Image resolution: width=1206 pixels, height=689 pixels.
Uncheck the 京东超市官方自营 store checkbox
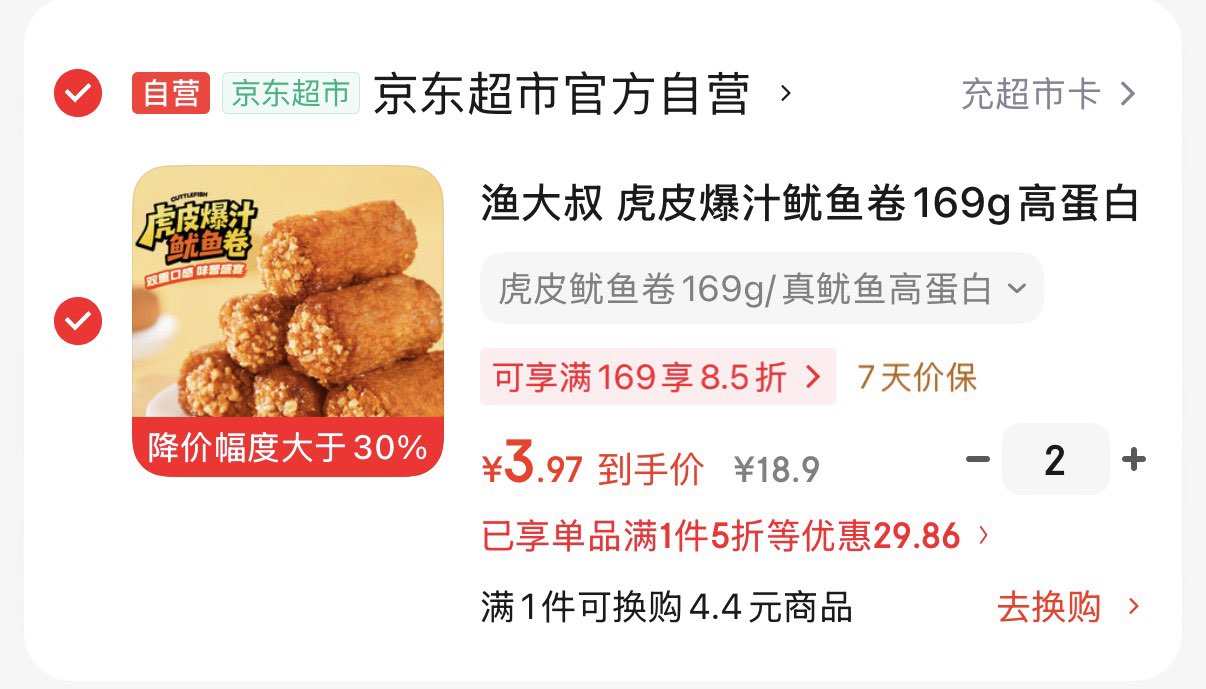tap(77, 94)
